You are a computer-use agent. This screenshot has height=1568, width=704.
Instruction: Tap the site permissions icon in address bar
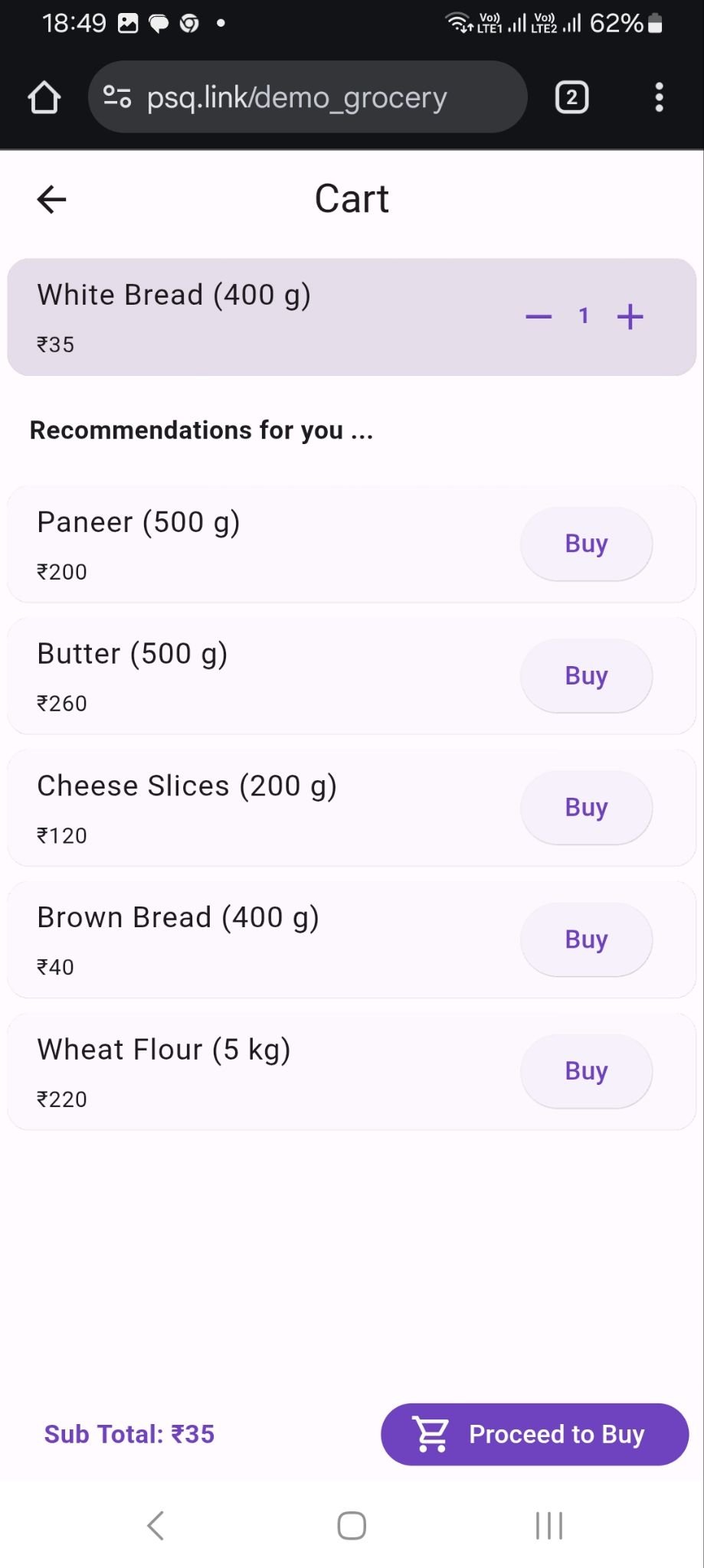click(x=116, y=97)
